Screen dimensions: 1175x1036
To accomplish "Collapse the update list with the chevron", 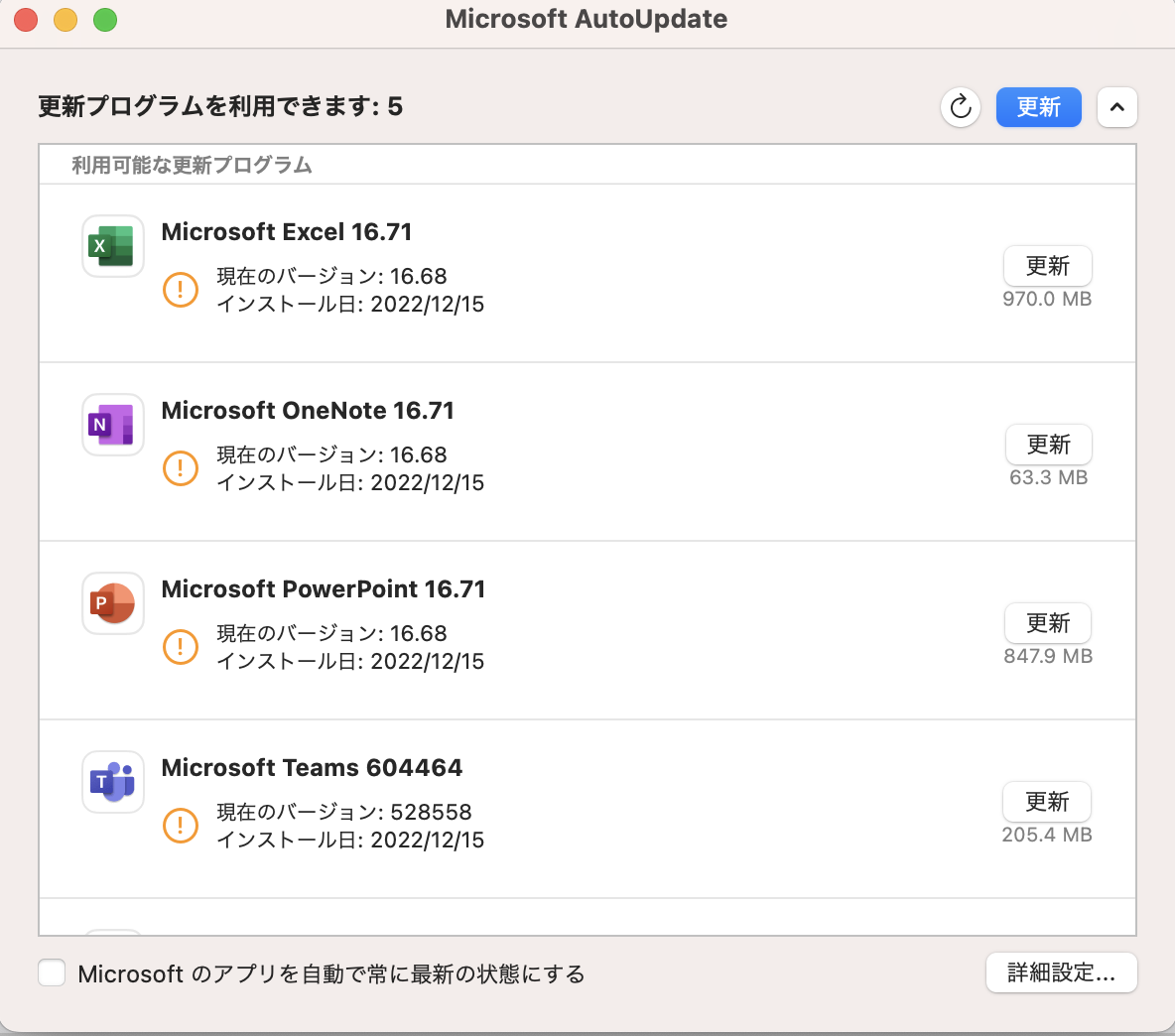I will click(1117, 107).
